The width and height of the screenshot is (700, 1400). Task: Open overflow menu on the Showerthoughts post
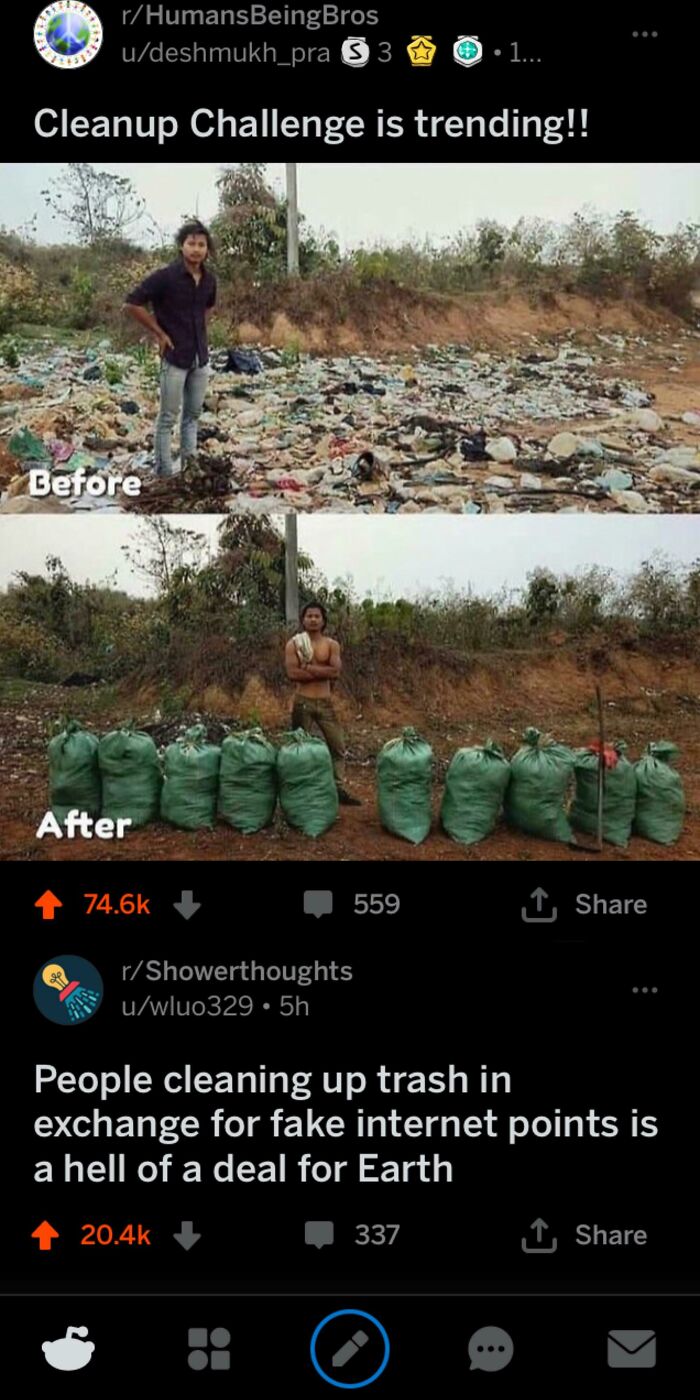(x=645, y=990)
